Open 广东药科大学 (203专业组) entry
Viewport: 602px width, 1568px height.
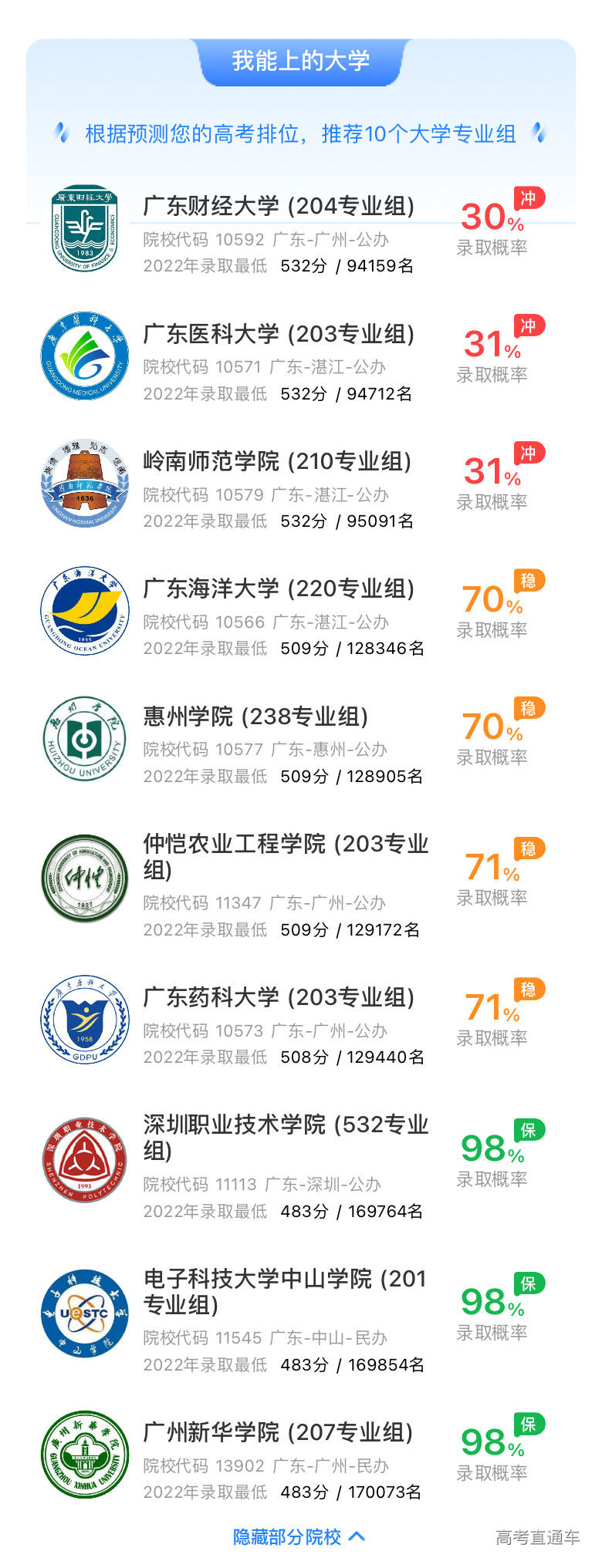(x=279, y=997)
